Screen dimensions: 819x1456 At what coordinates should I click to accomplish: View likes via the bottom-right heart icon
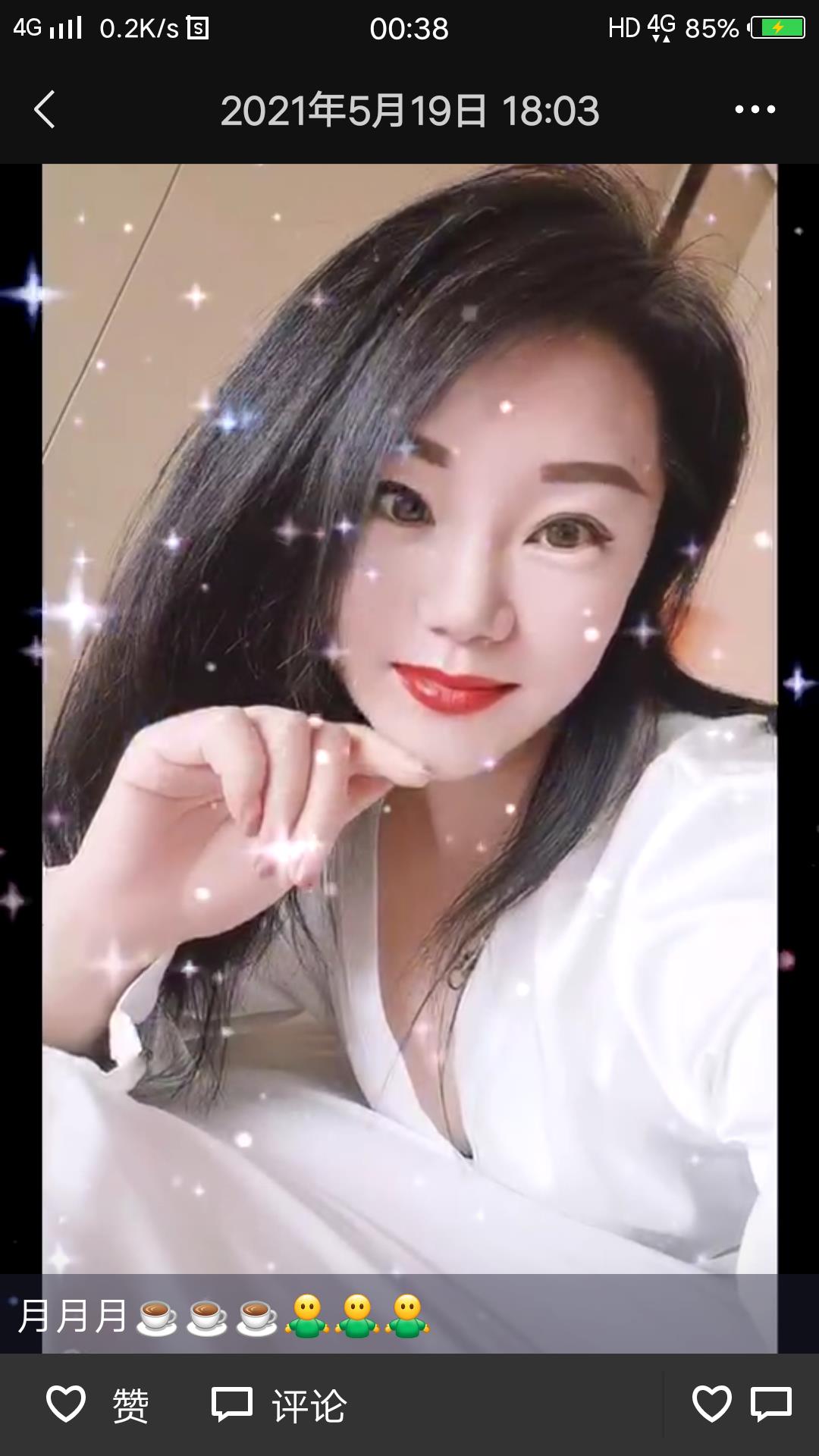(x=711, y=1404)
